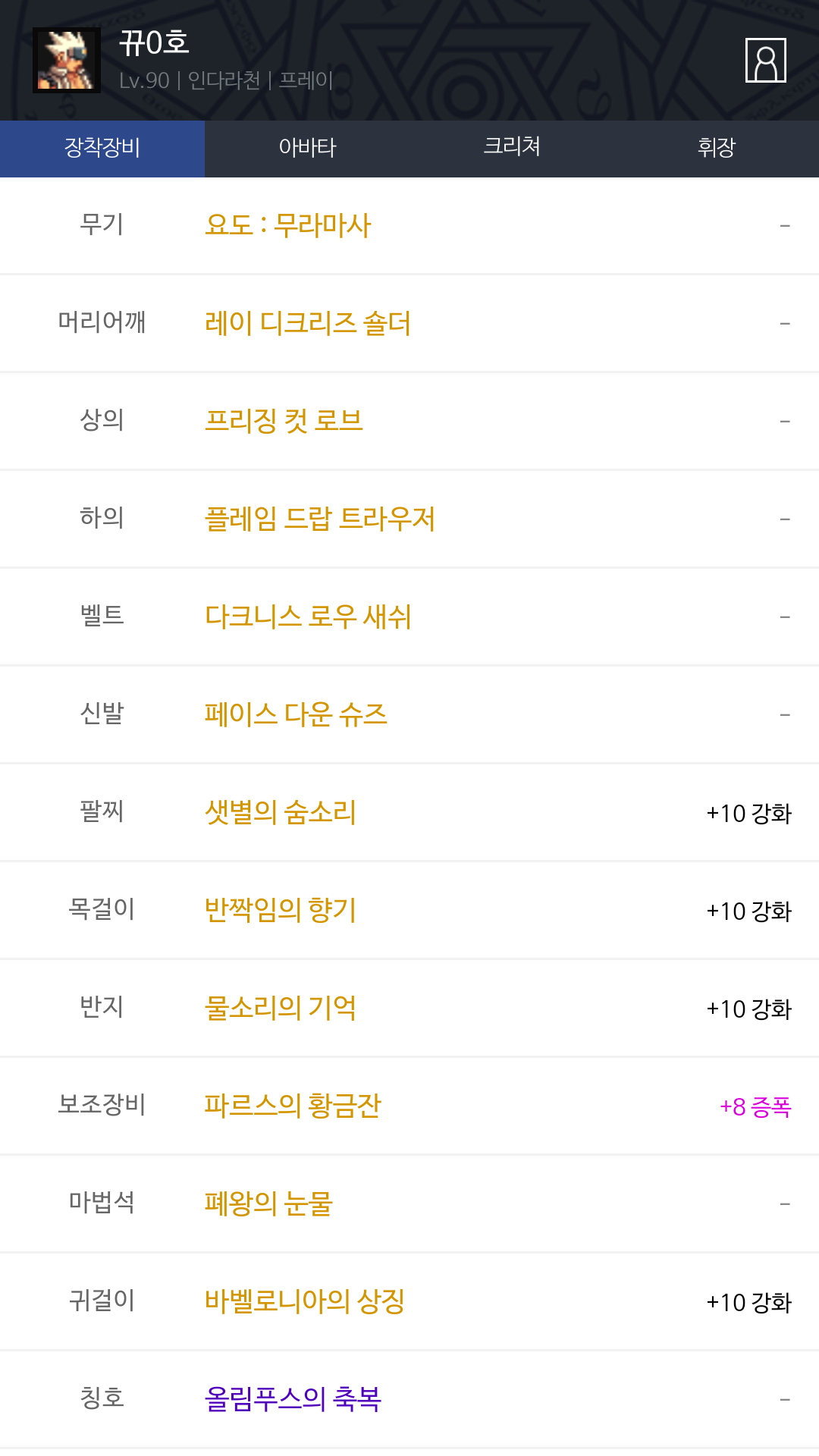This screenshot has height=1456, width=819.
Task: Select the 장착장비 tab
Action: click(x=102, y=148)
